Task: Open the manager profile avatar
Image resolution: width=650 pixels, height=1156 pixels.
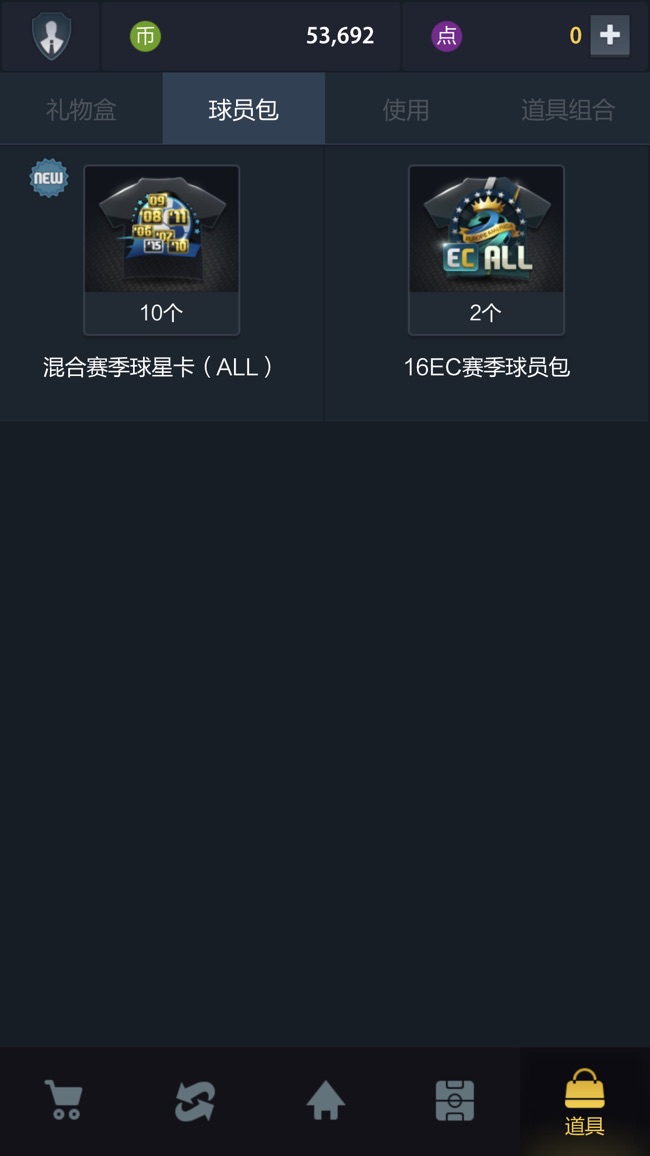Action: click(50, 36)
